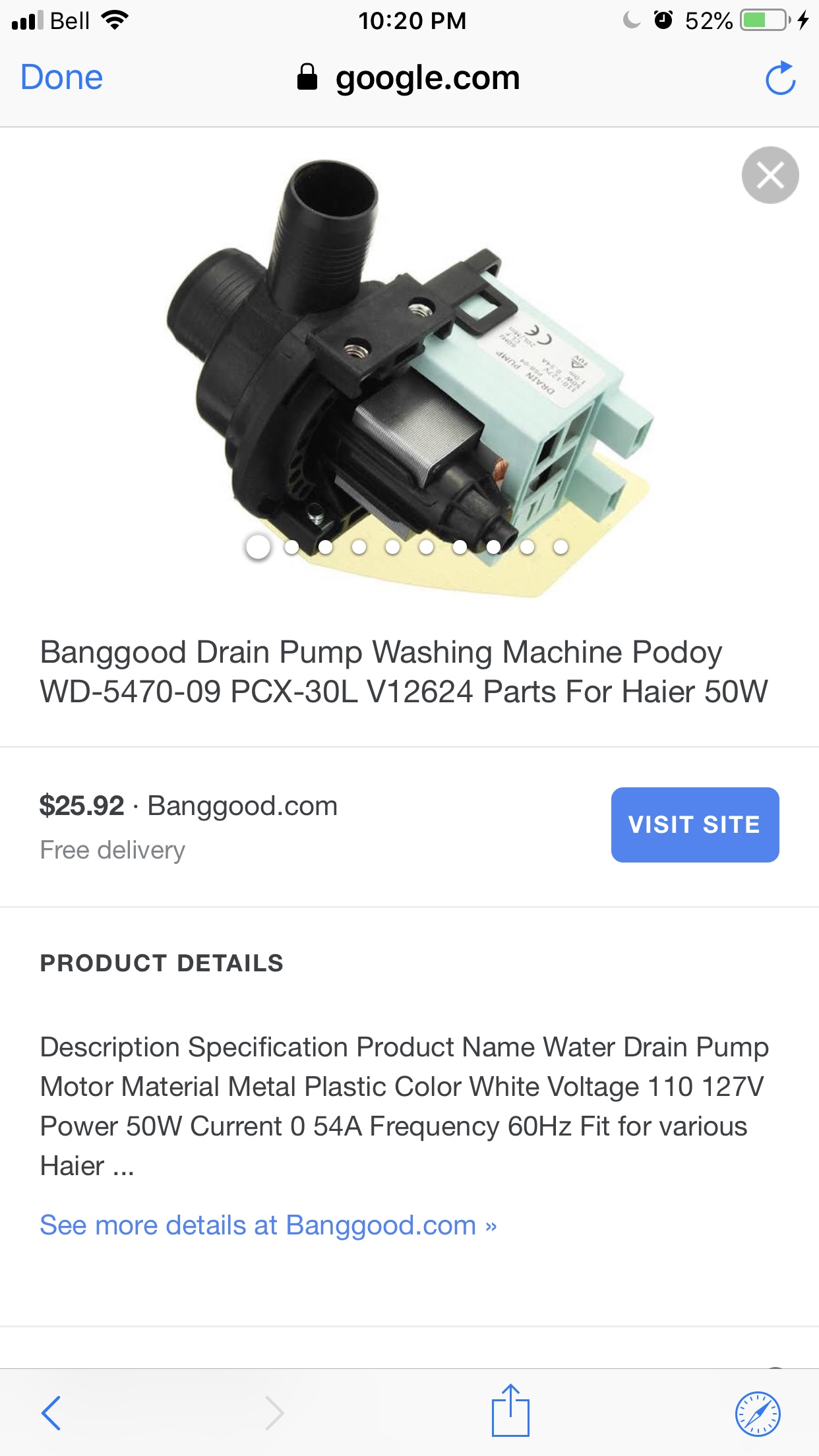819x1456 pixels.
Task: Close the product detail panel
Action: coord(770,175)
